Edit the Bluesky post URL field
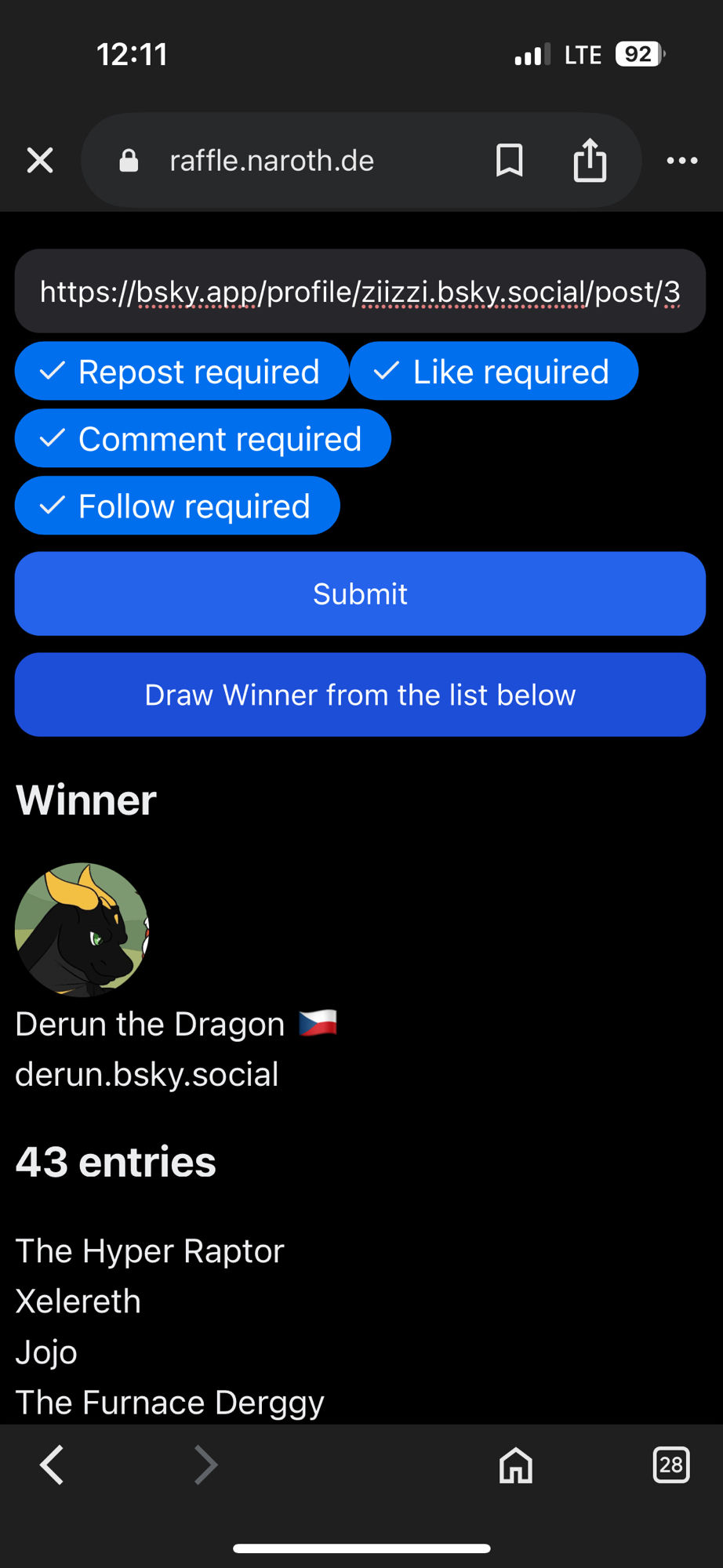Screen dimensions: 723x1568 coord(360,292)
